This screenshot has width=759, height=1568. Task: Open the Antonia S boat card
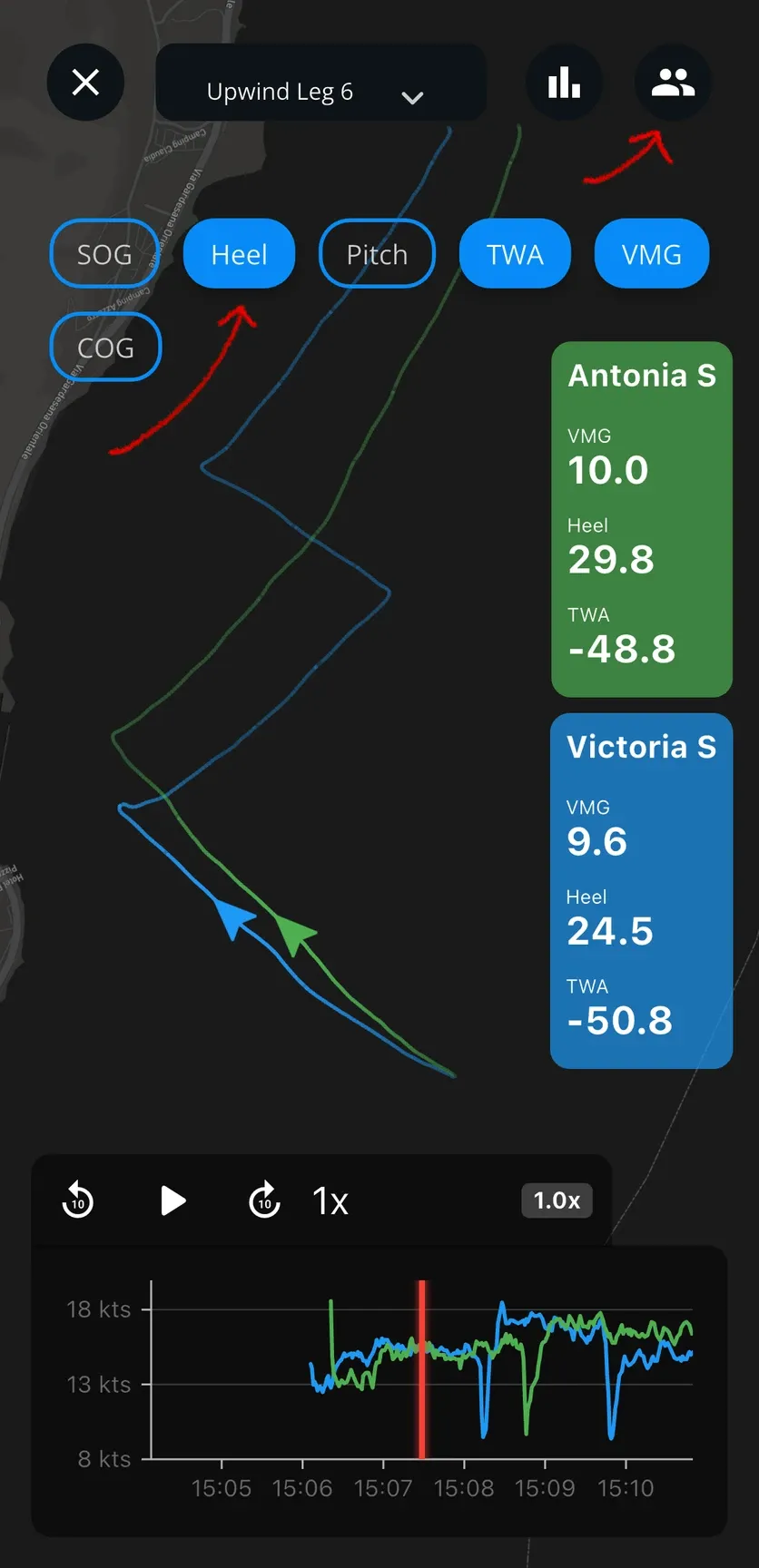pos(641,519)
